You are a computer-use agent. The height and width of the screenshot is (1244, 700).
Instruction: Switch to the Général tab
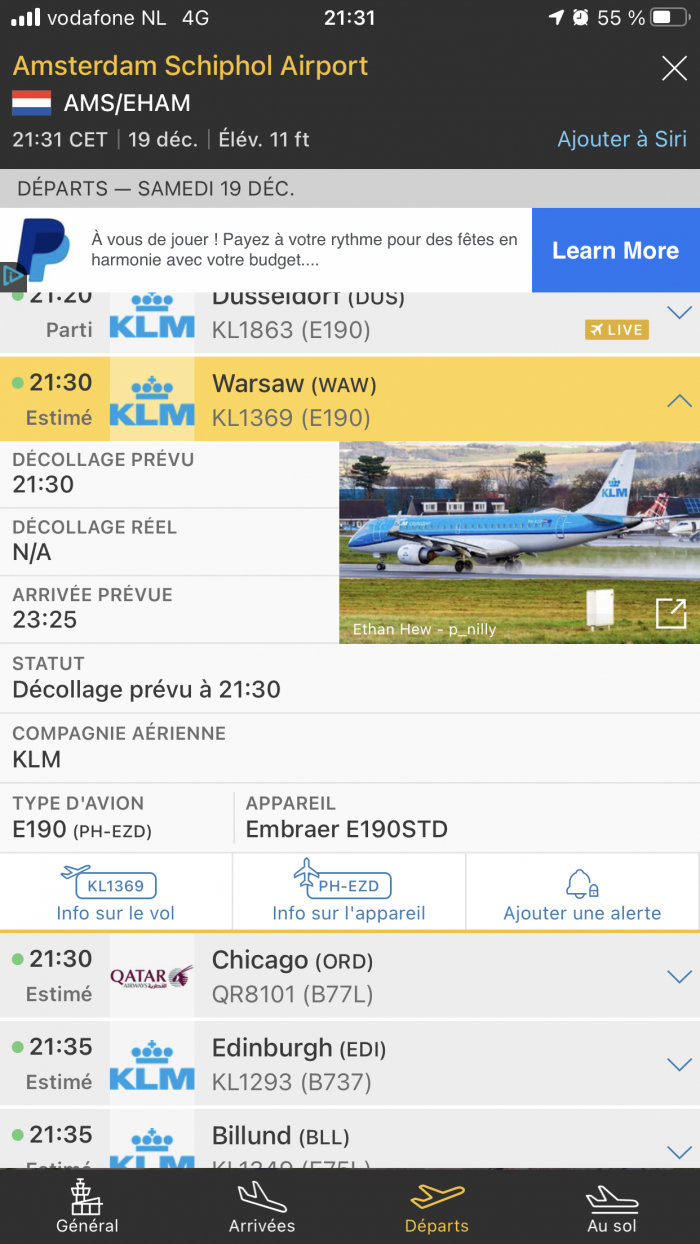[87, 1207]
